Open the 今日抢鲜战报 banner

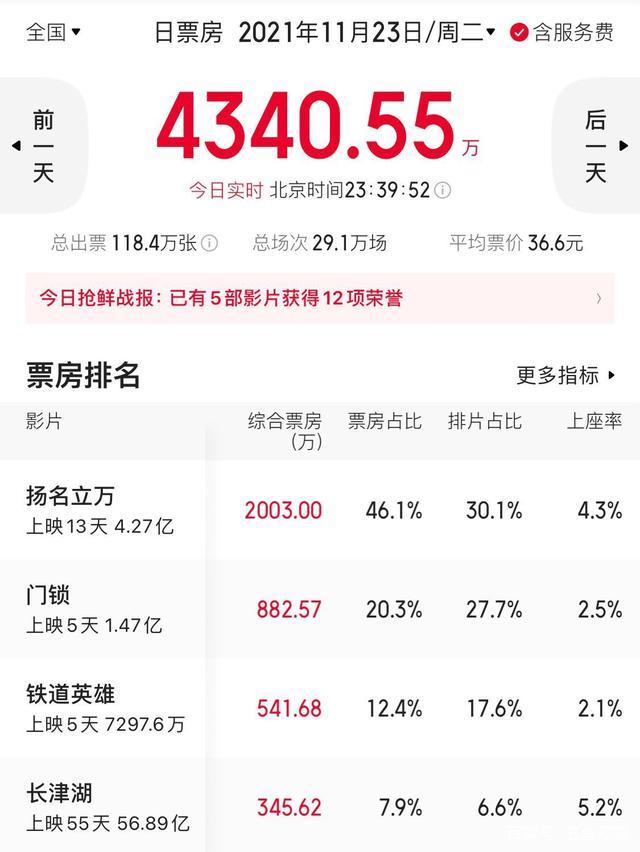click(x=320, y=298)
